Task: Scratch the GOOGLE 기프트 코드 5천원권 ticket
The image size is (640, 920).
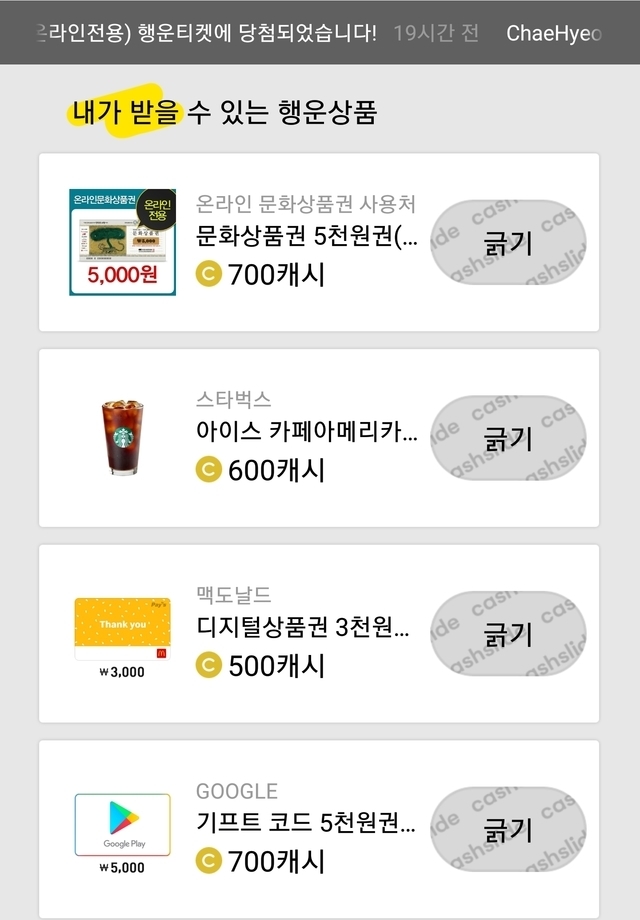Action: [x=508, y=831]
